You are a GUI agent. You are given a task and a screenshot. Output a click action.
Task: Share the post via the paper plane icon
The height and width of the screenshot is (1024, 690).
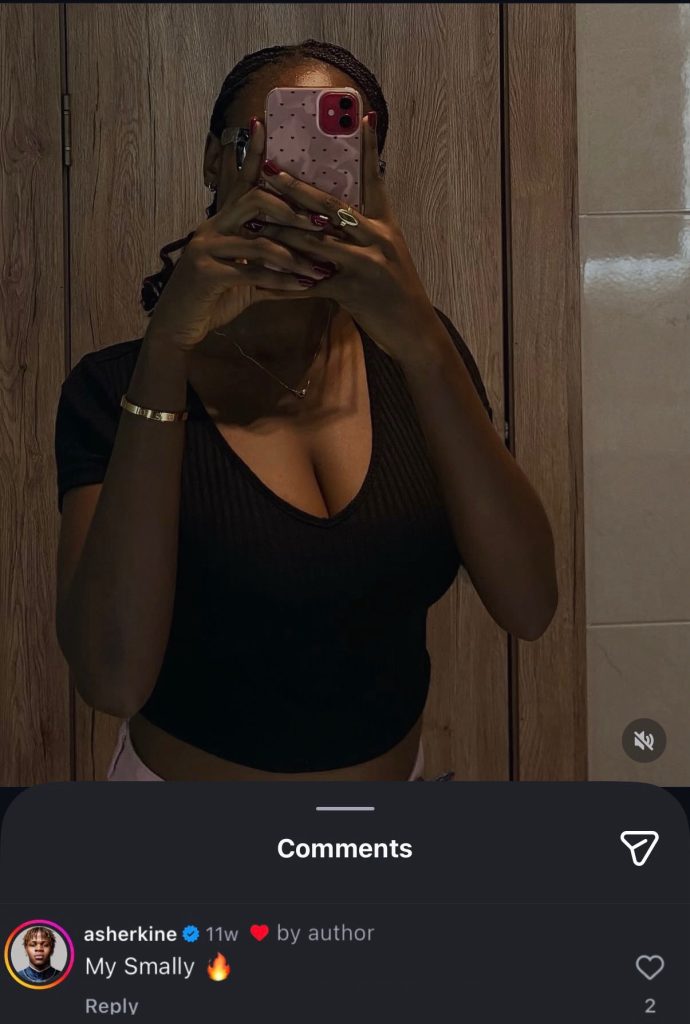coord(639,848)
